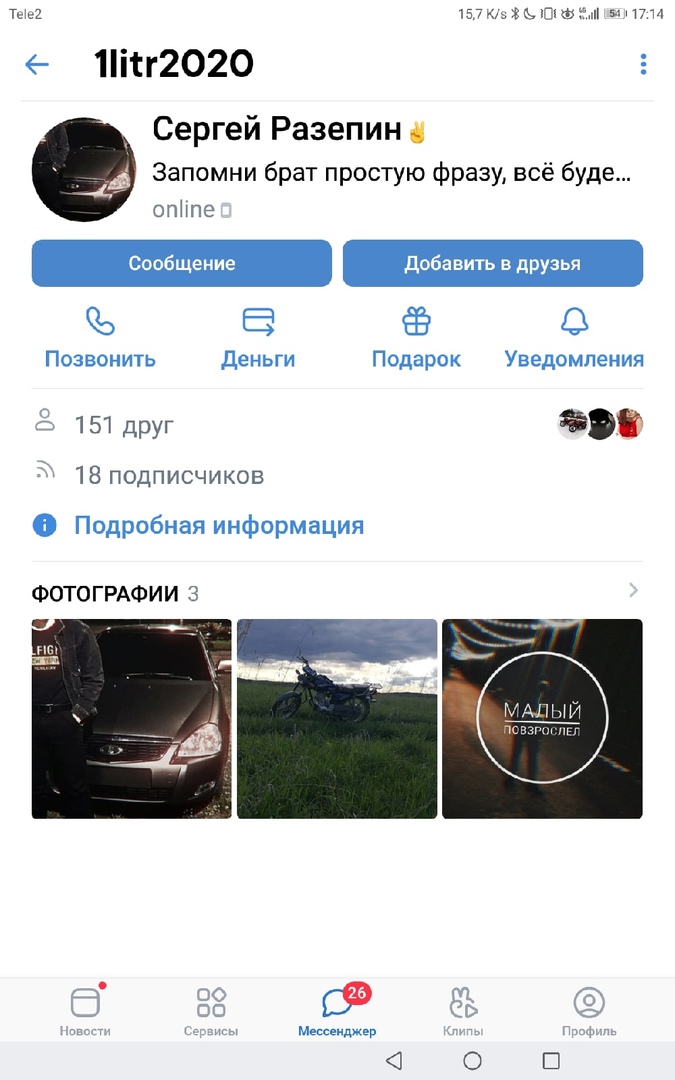
Task: Open the three-dot overflow menu
Action: pyautogui.click(x=643, y=65)
